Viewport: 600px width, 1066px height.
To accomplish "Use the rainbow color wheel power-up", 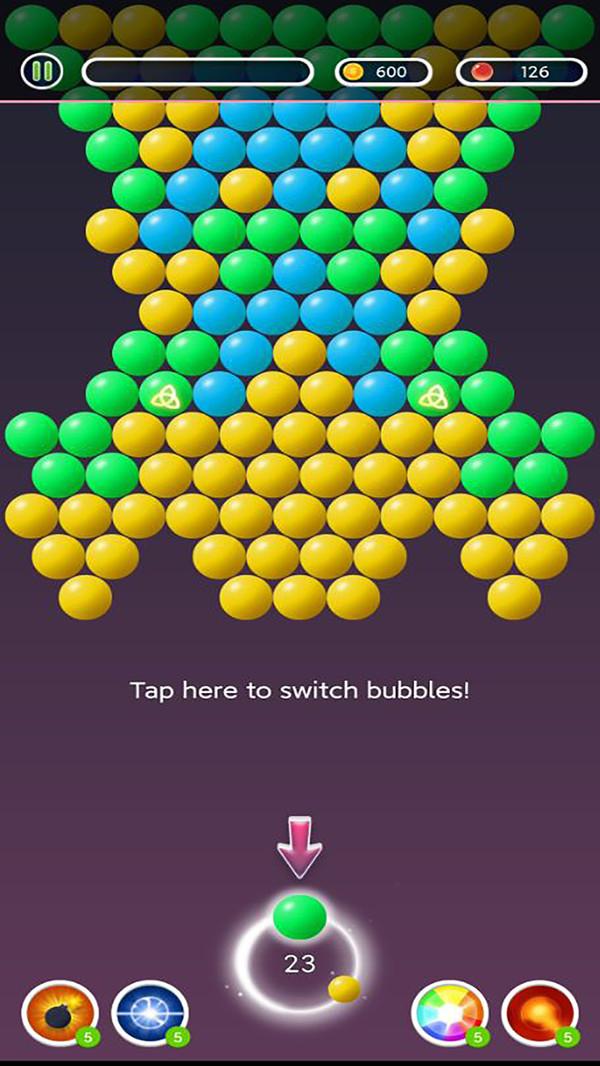I will (449, 1013).
